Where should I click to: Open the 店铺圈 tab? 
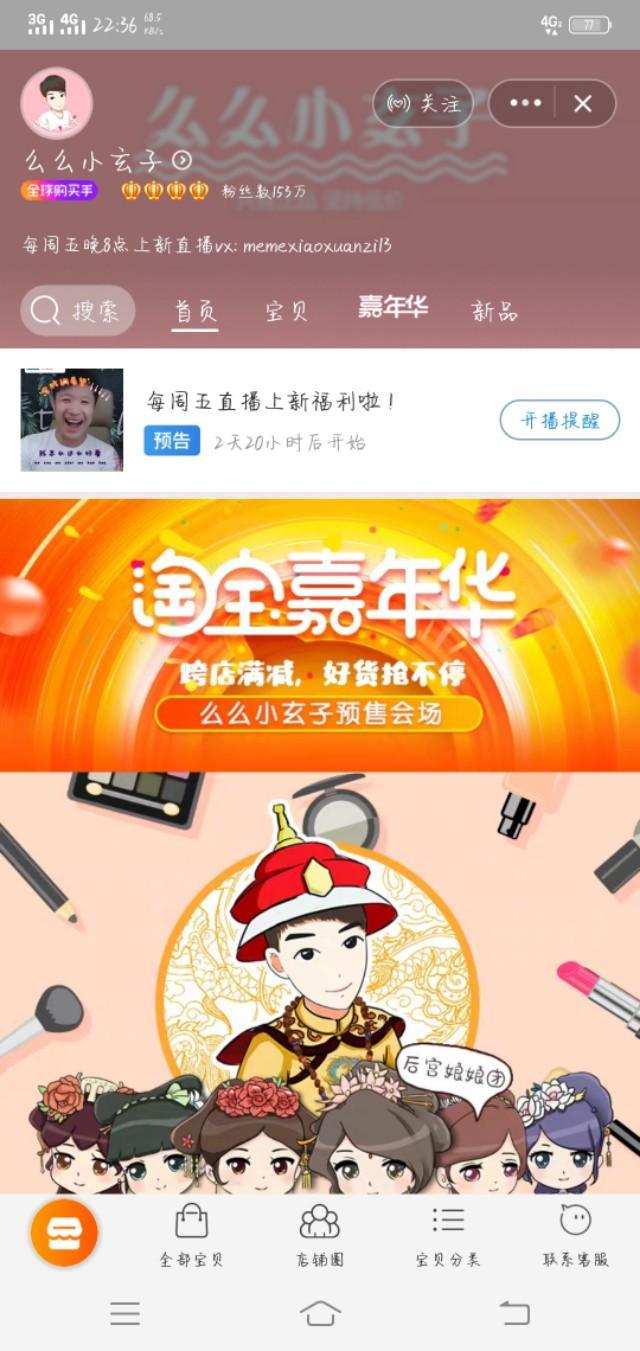[320, 1235]
